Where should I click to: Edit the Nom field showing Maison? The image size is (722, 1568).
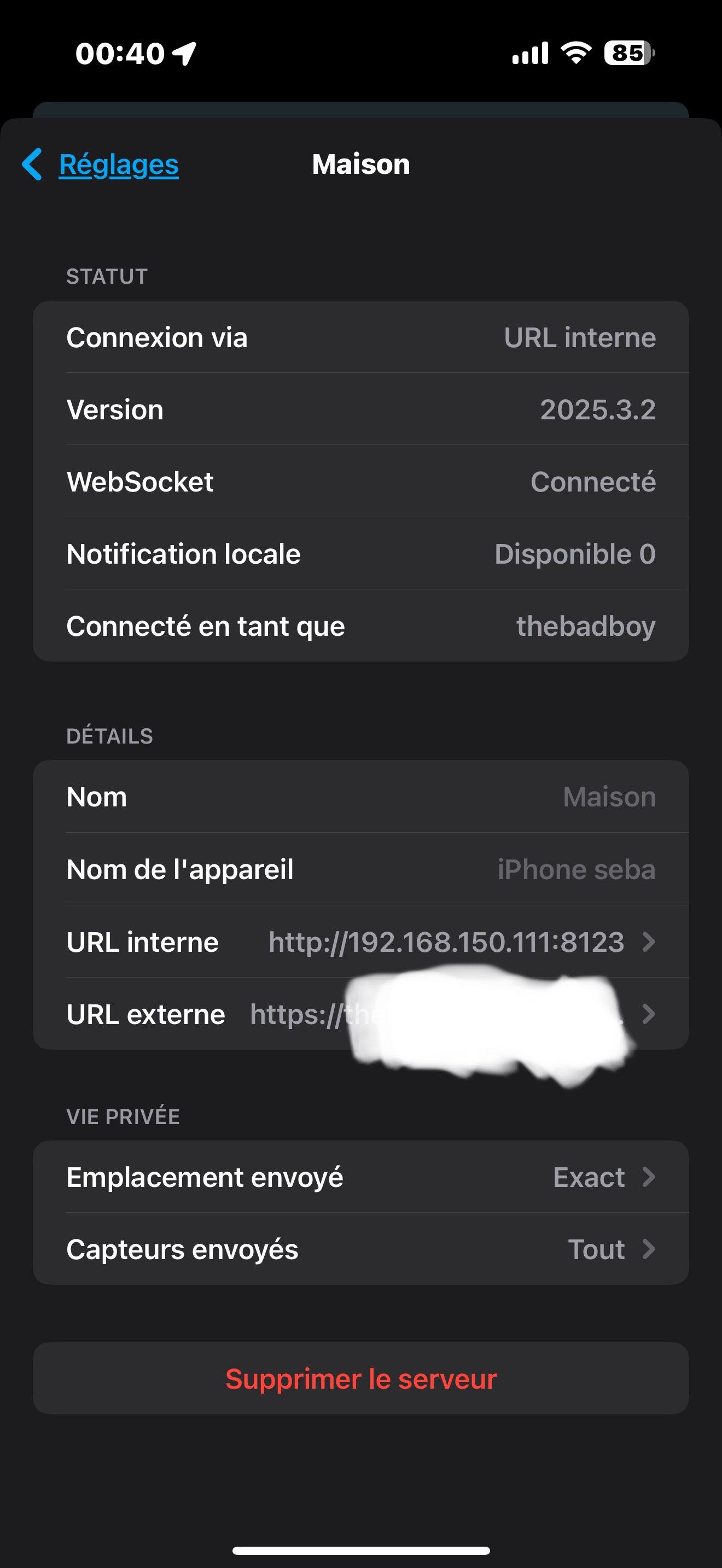coord(361,796)
